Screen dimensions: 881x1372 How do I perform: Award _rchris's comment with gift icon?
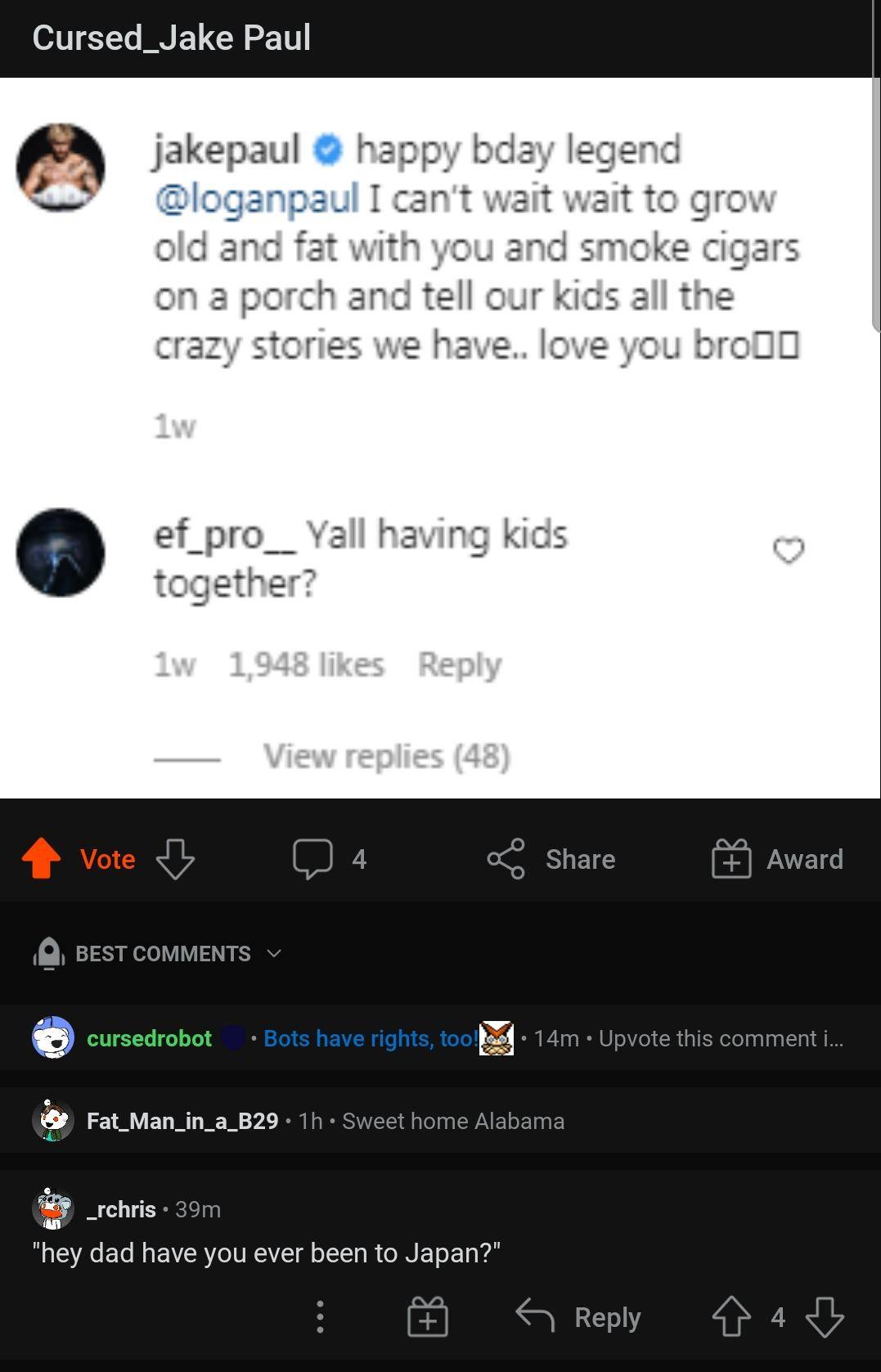pyautogui.click(x=428, y=1317)
